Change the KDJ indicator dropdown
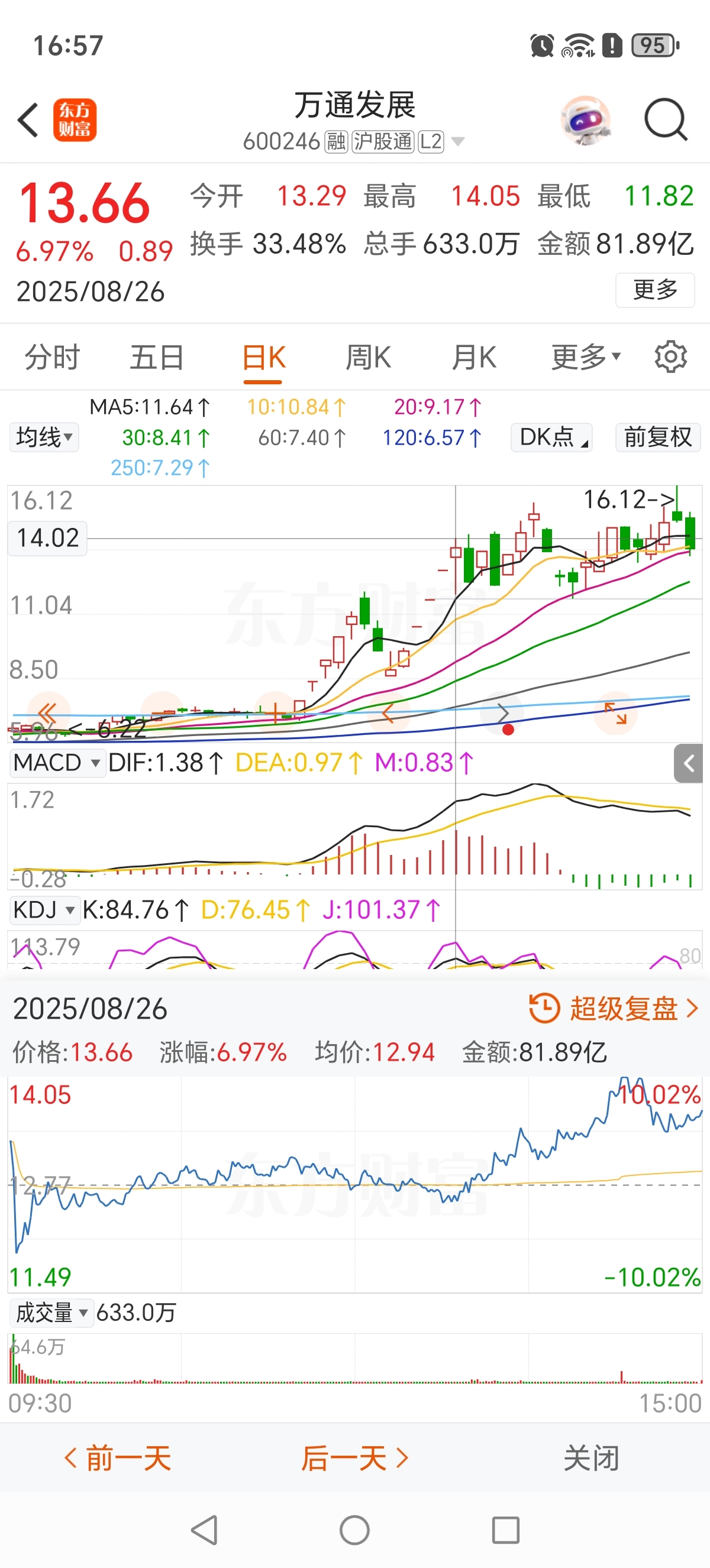 pyautogui.click(x=44, y=910)
